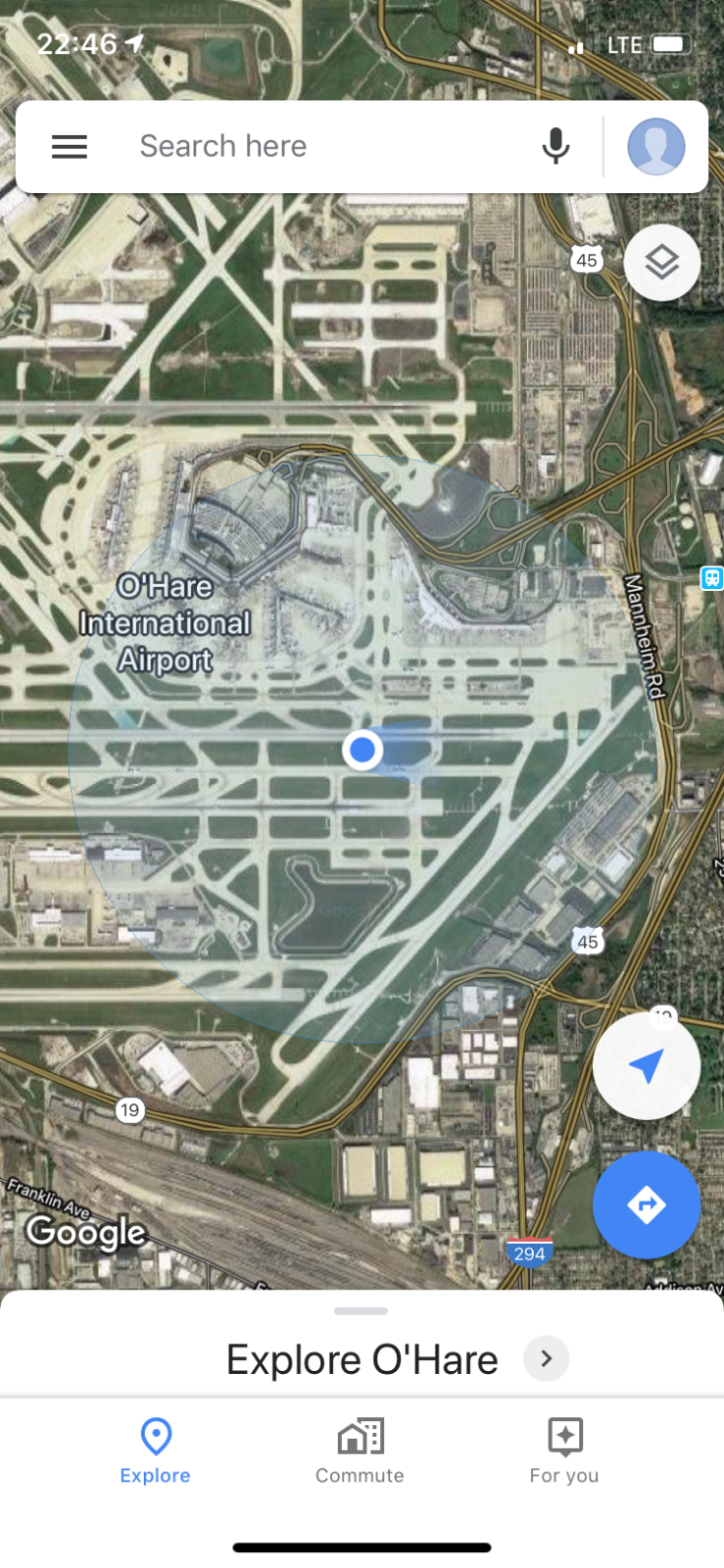Viewport: 724px width, 1568px height.
Task: Open the directions button
Action: pyautogui.click(x=646, y=1204)
